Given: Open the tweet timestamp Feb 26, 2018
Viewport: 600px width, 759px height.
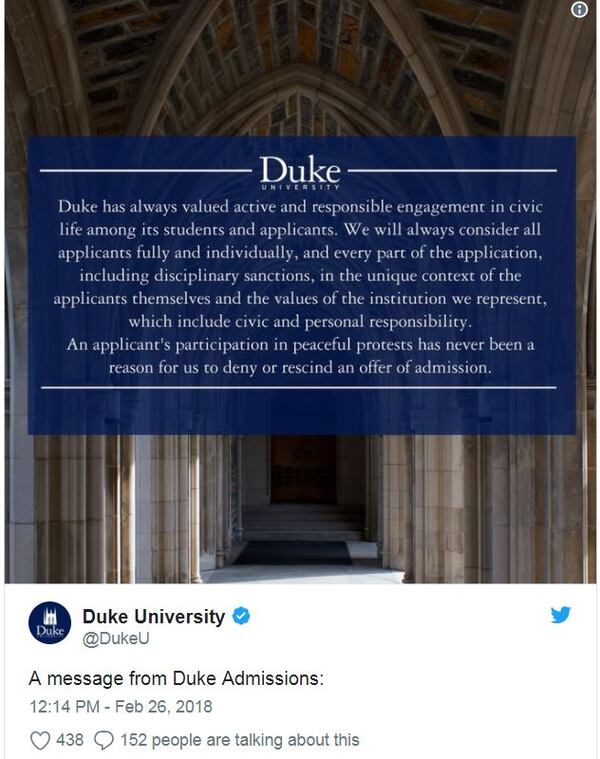Looking at the screenshot, I should pyautogui.click(x=121, y=706).
